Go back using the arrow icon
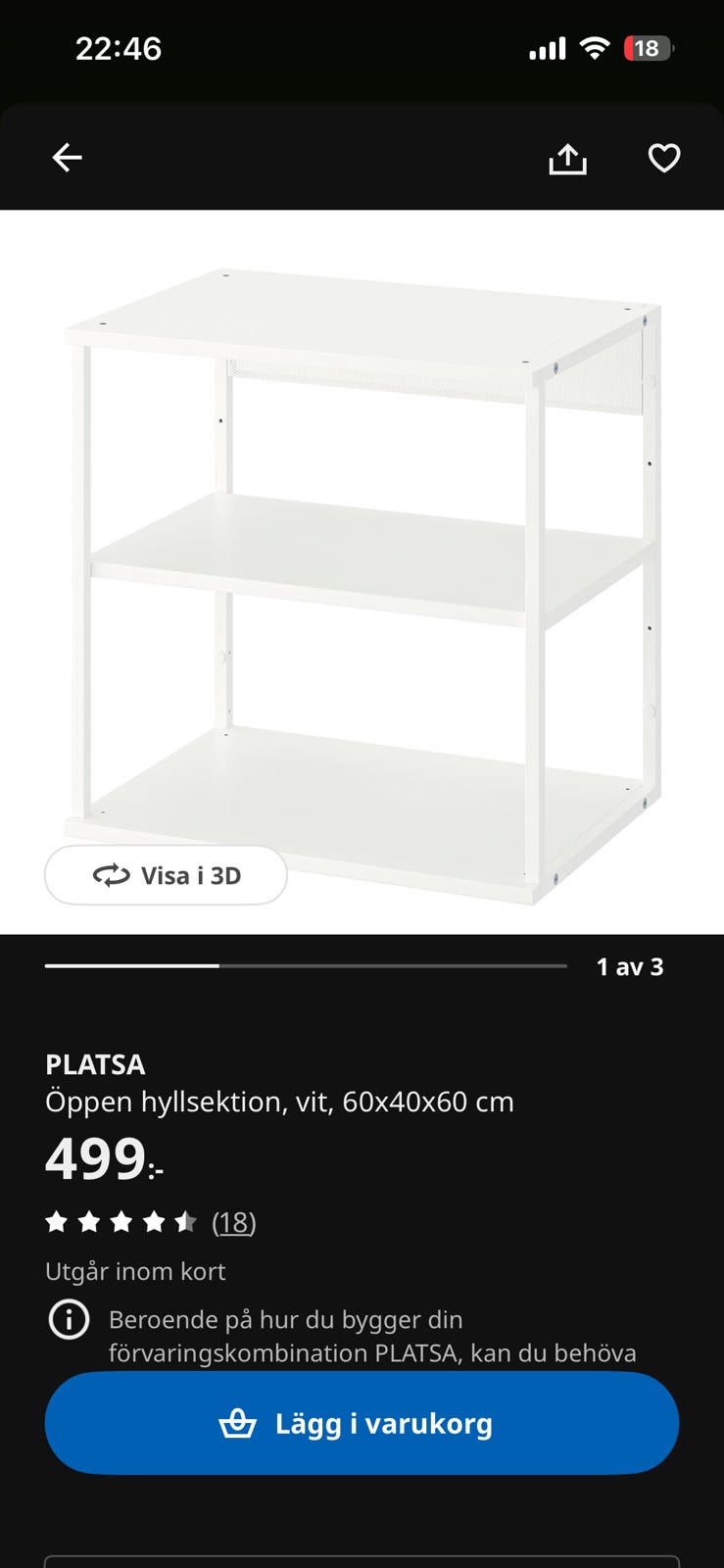This screenshot has height=1568, width=724. tap(67, 158)
